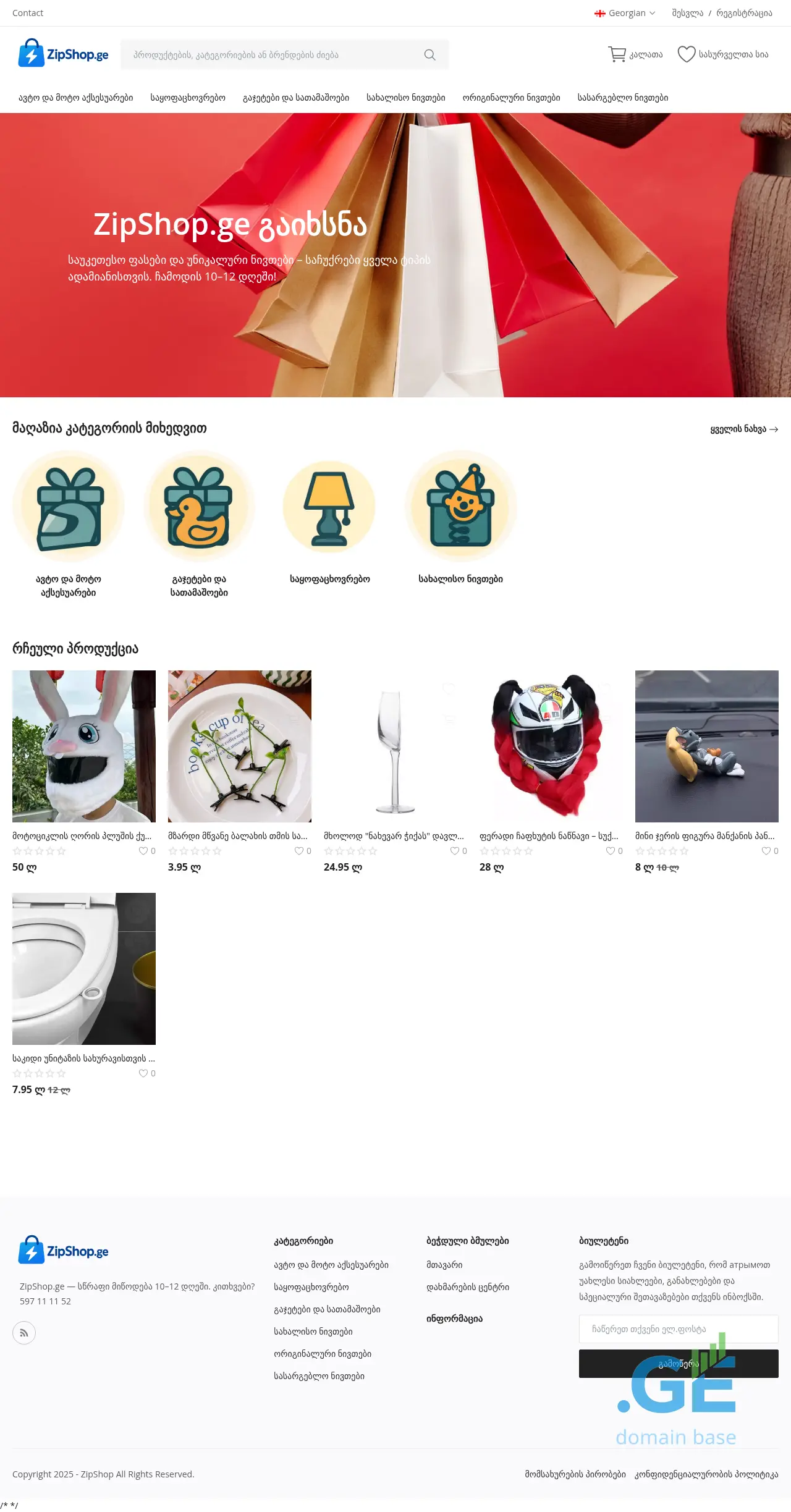Open the shopping cart (კალათა)
This screenshot has height=1512, width=791.
click(x=635, y=54)
